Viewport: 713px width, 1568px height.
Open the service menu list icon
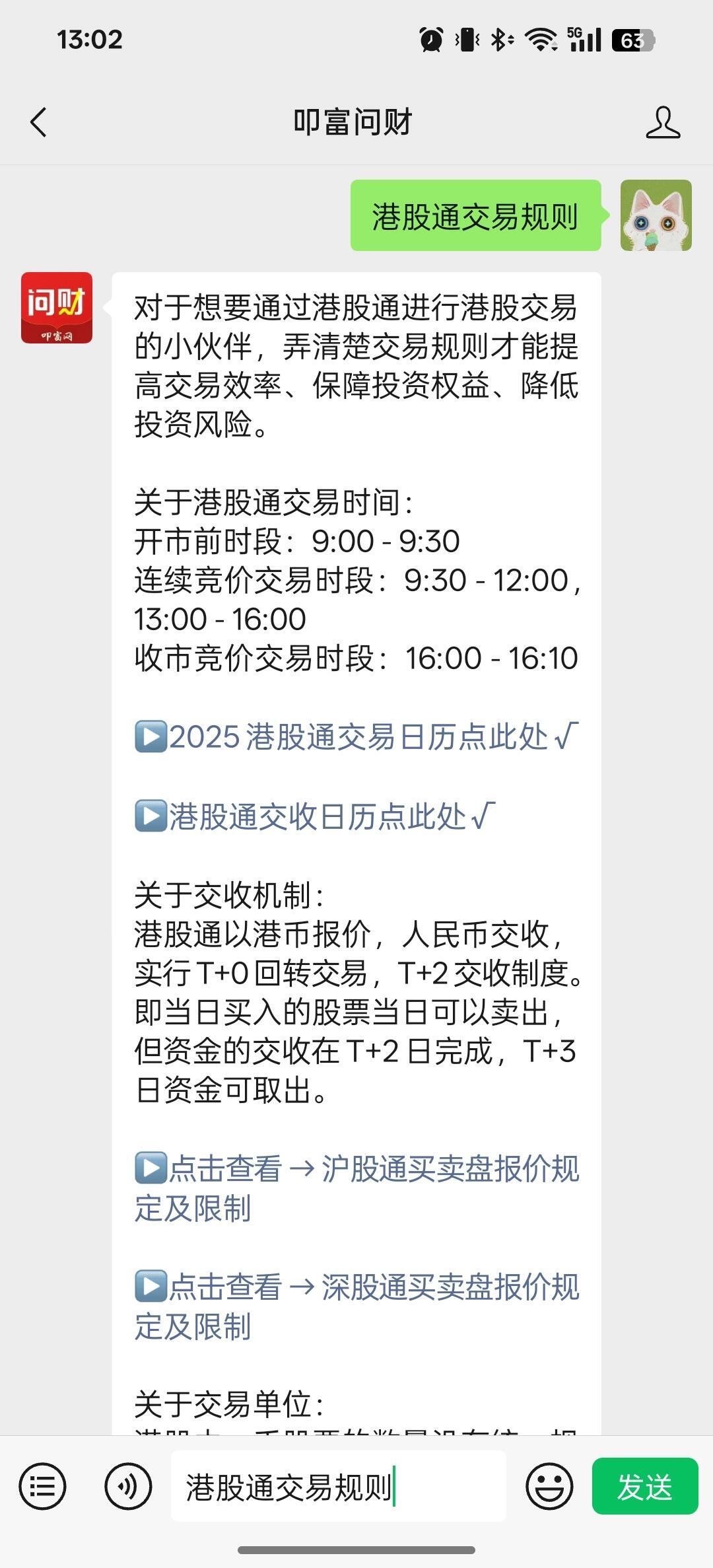coord(42,1486)
